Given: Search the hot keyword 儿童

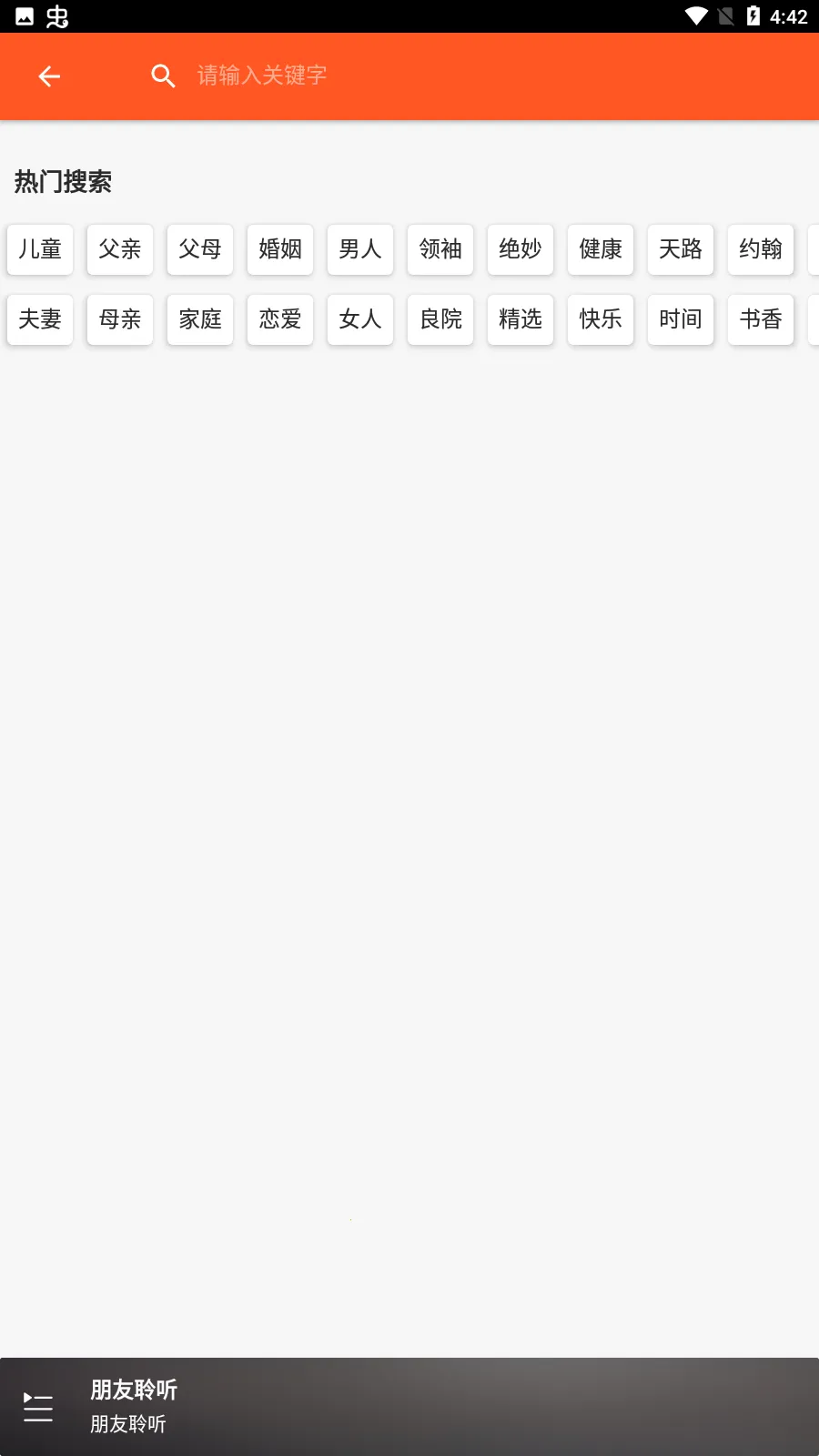Looking at the screenshot, I should (x=39, y=249).
